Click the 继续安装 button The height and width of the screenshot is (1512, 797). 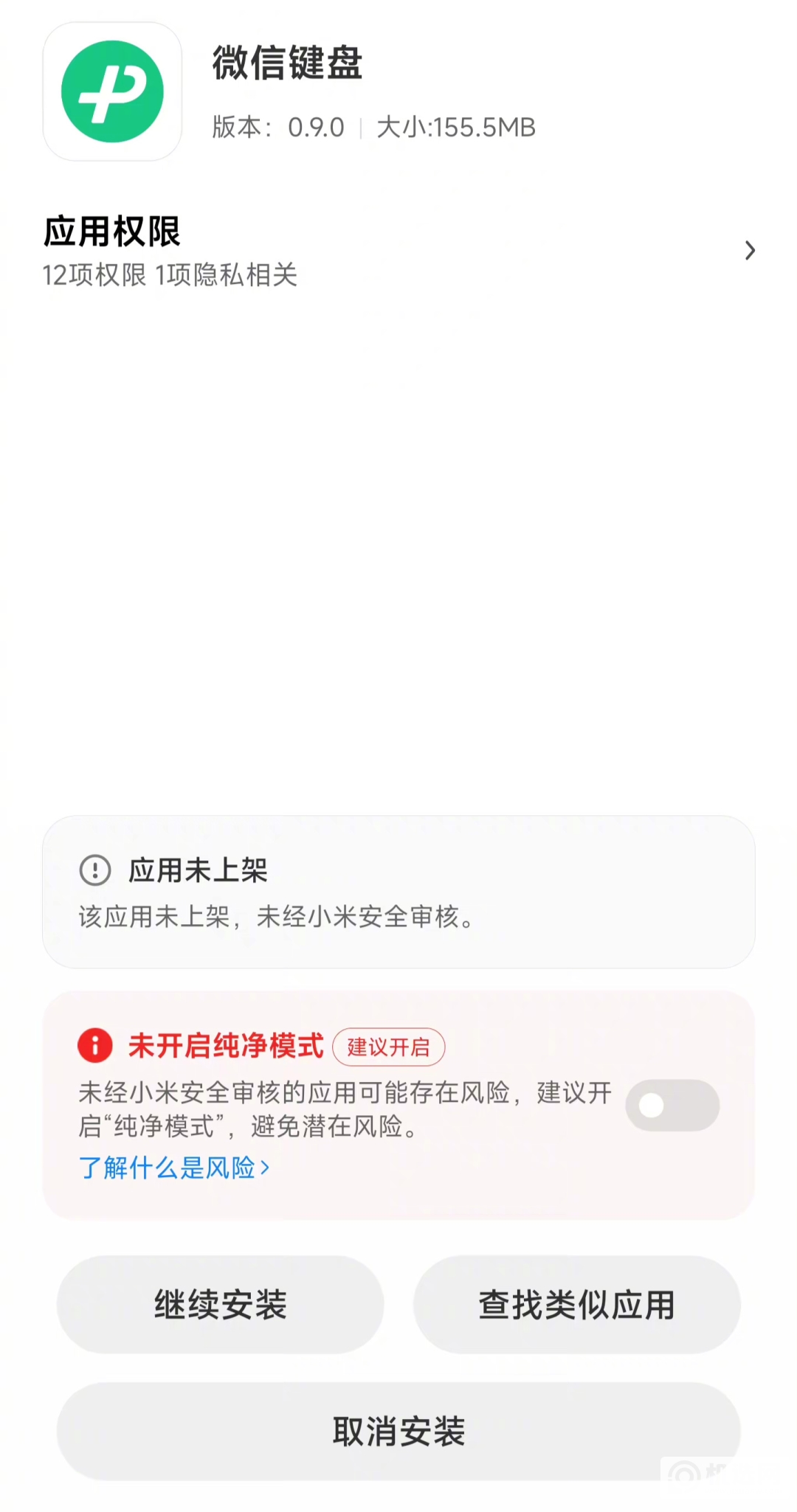click(x=220, y=1304)
